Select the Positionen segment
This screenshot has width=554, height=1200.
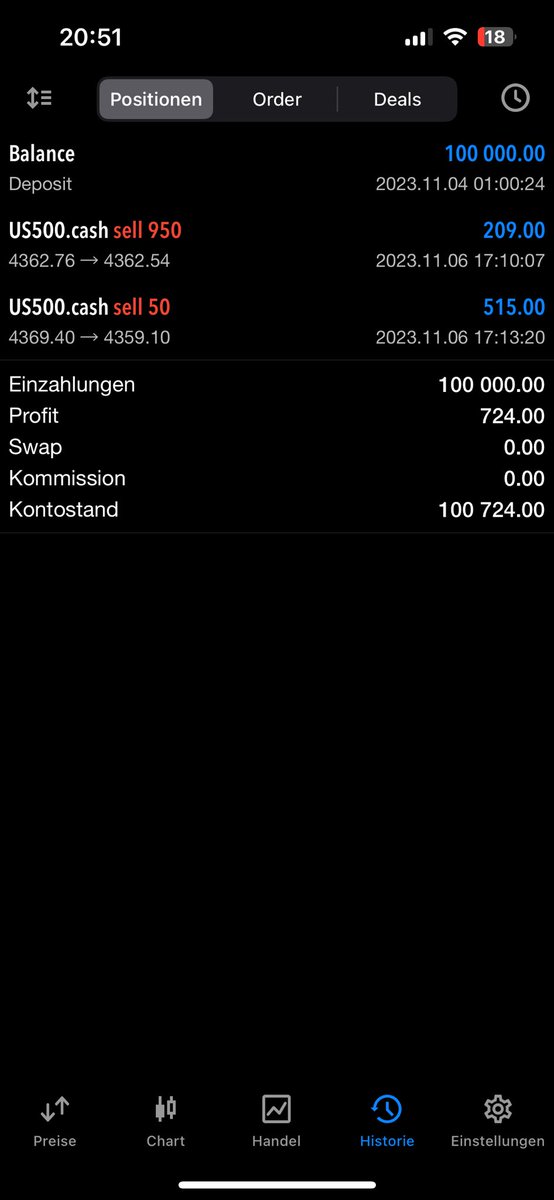pos(156,99)
